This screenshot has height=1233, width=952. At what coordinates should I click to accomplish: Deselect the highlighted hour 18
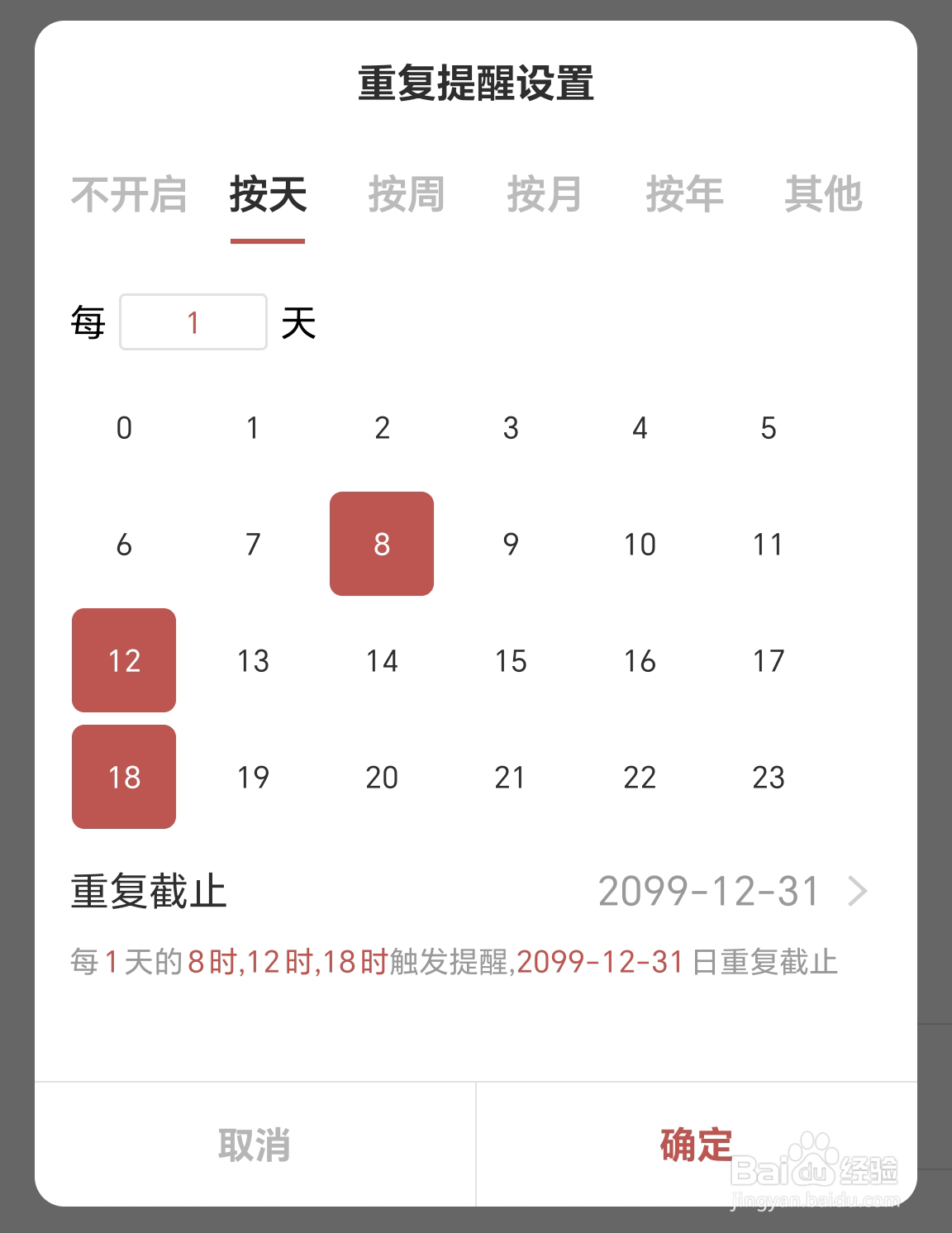123,777
